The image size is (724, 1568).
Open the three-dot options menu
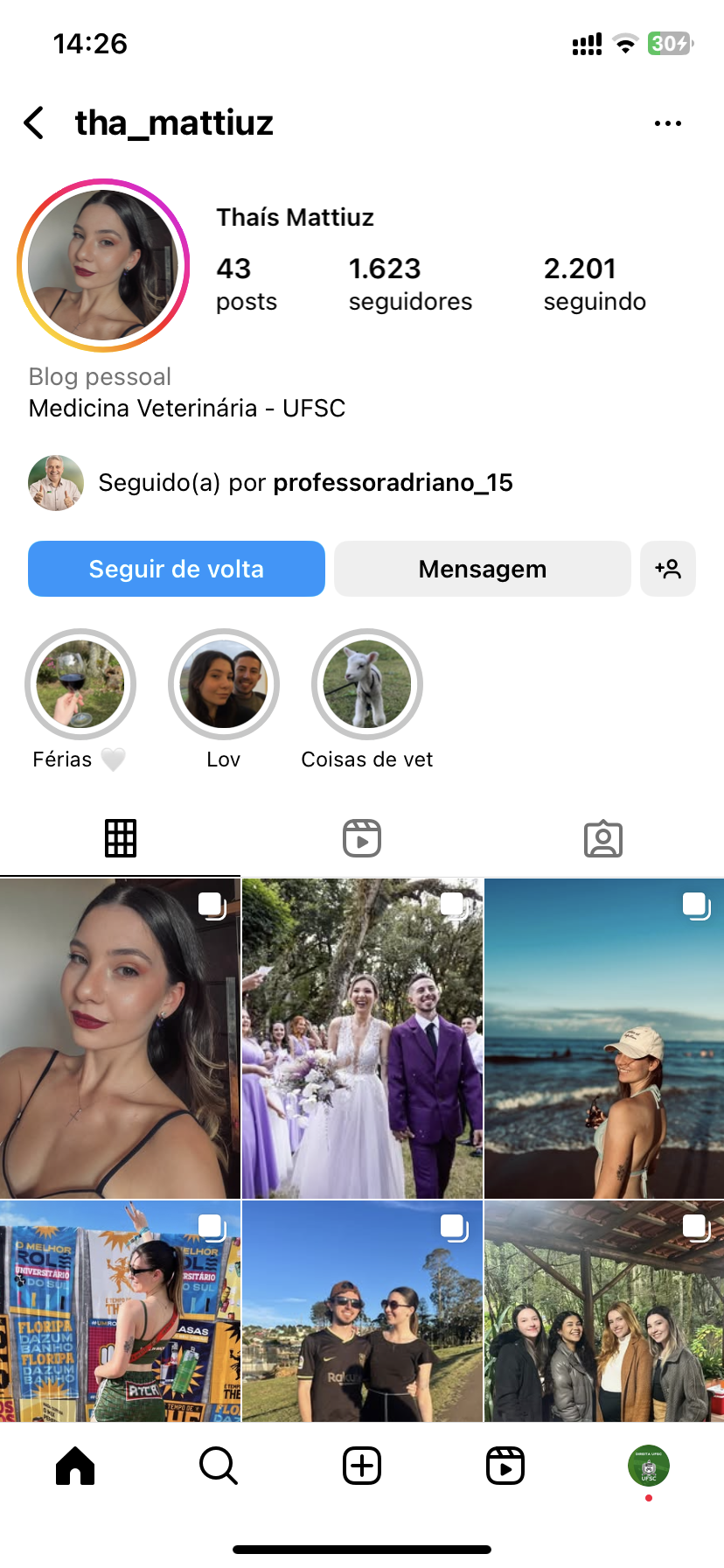pyautogui.click(x=667, y=123)
